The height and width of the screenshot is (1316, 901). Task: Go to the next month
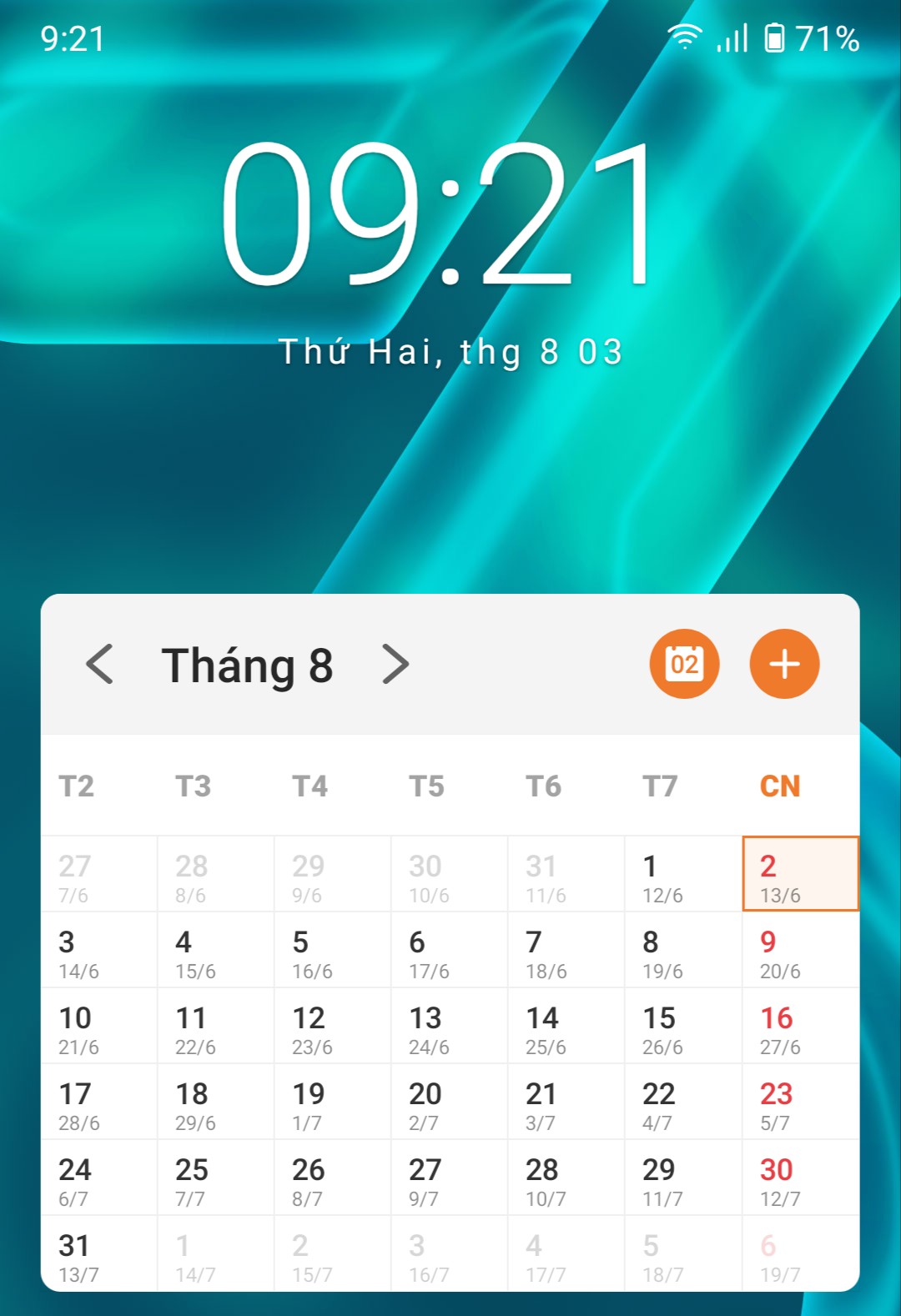coord(395,665)
